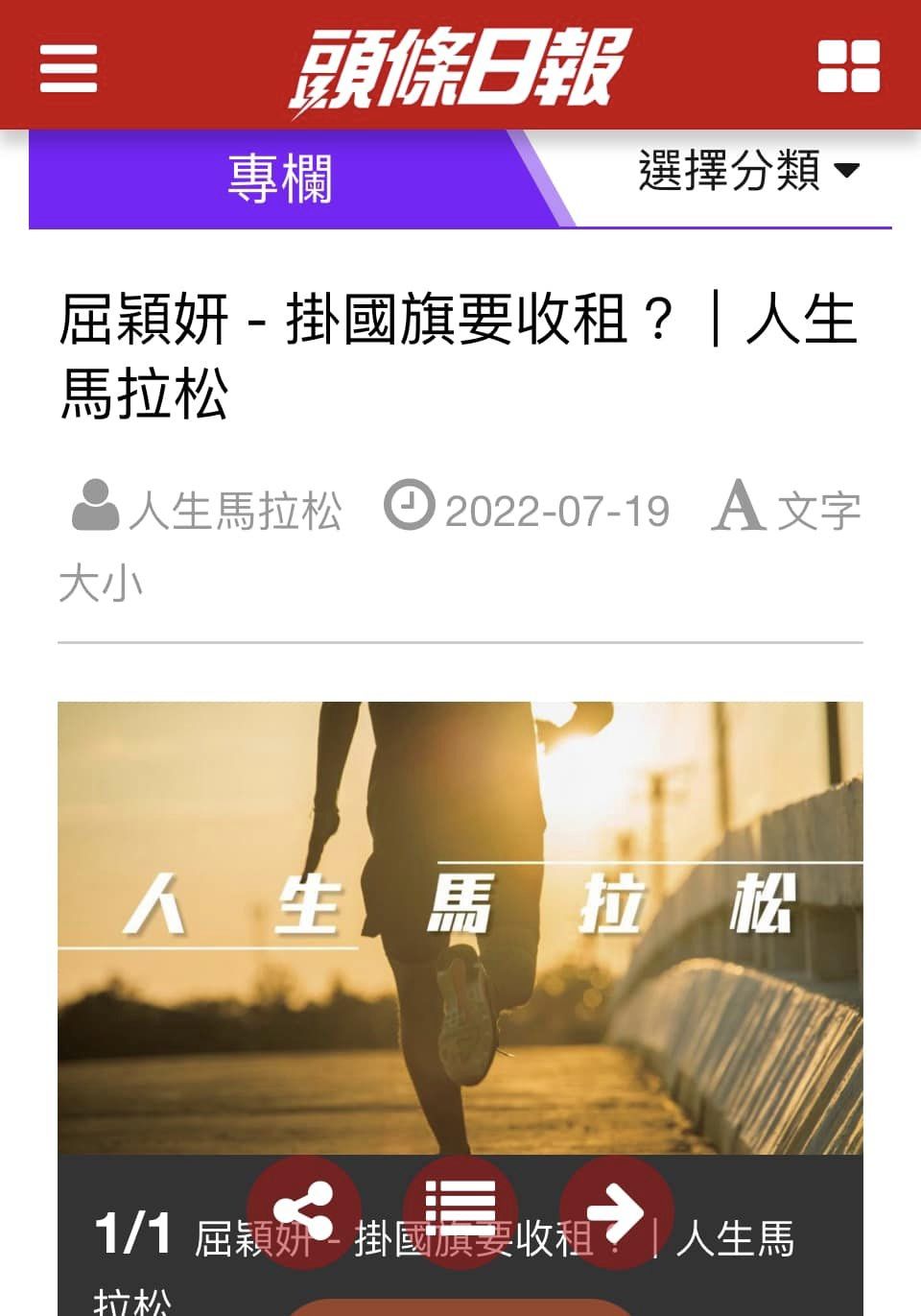921x1316 pixels.
Task: Open the grid menu icon
Action: [x=848, y=66]
